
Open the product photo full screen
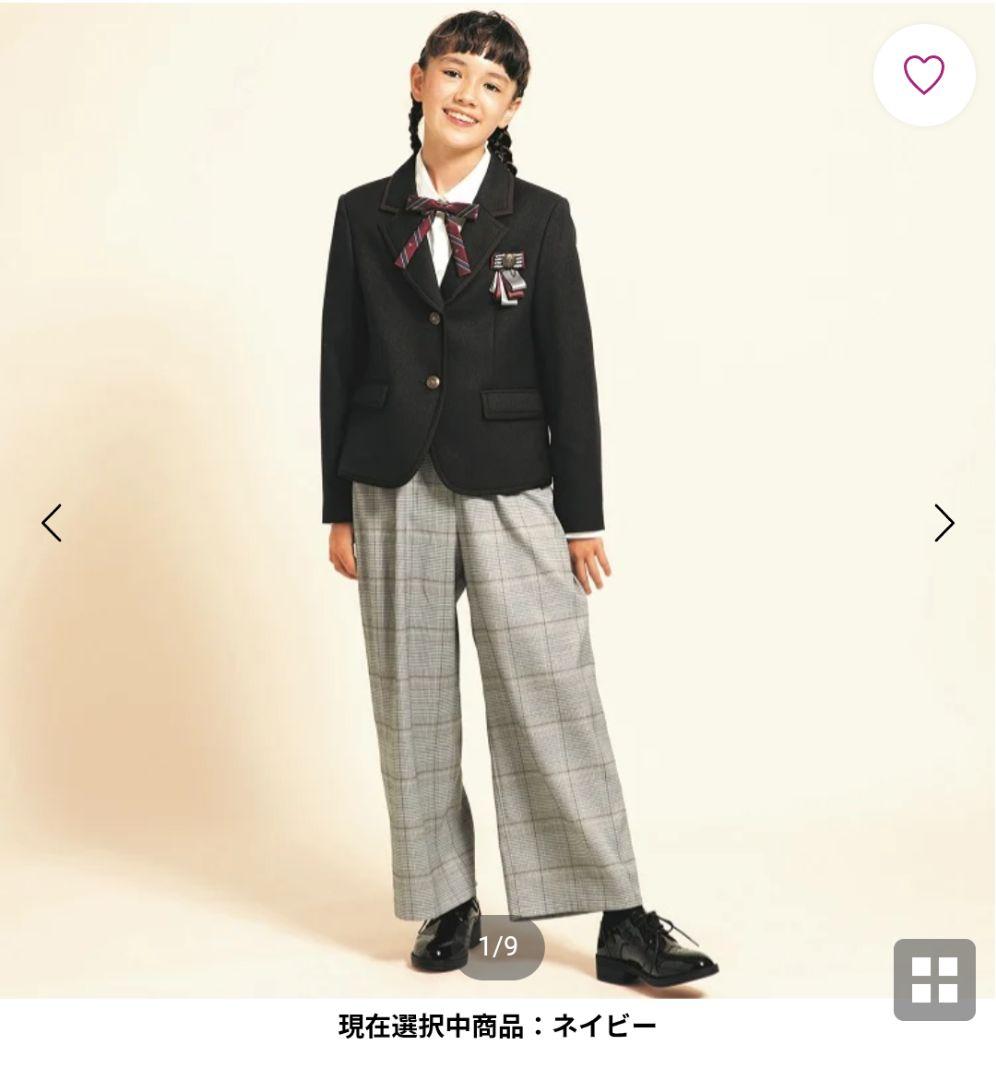pos(480,500)
